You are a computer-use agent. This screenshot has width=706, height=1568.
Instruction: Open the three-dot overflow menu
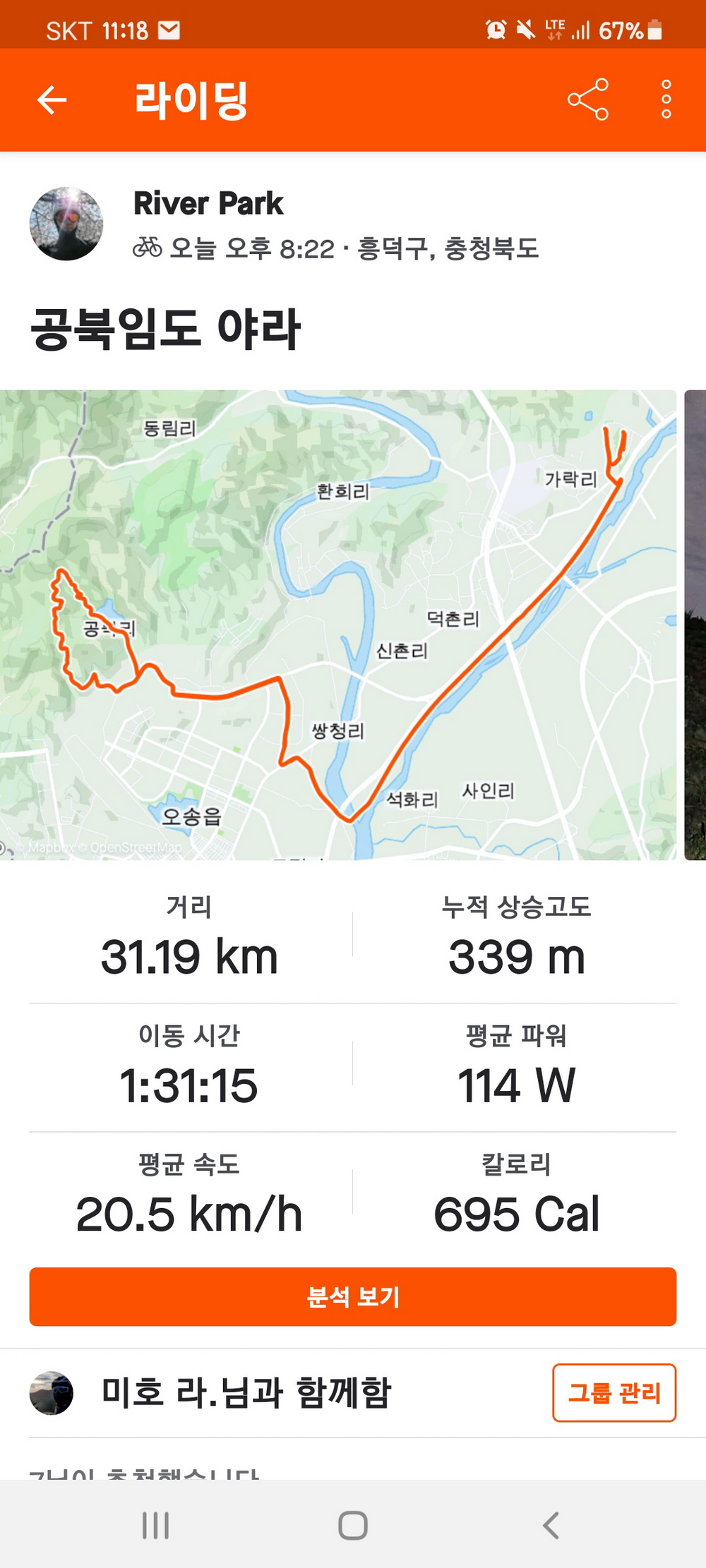[666, 99]
